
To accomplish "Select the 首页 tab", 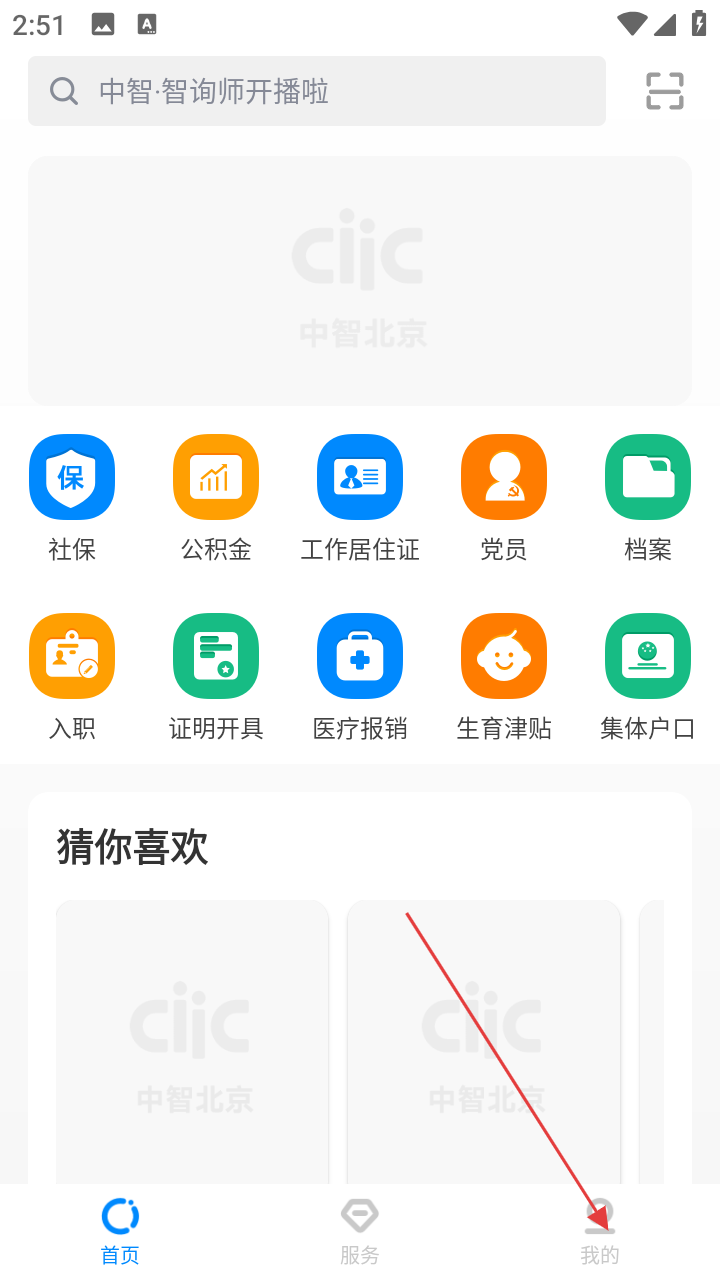I will coord(120,1232).
